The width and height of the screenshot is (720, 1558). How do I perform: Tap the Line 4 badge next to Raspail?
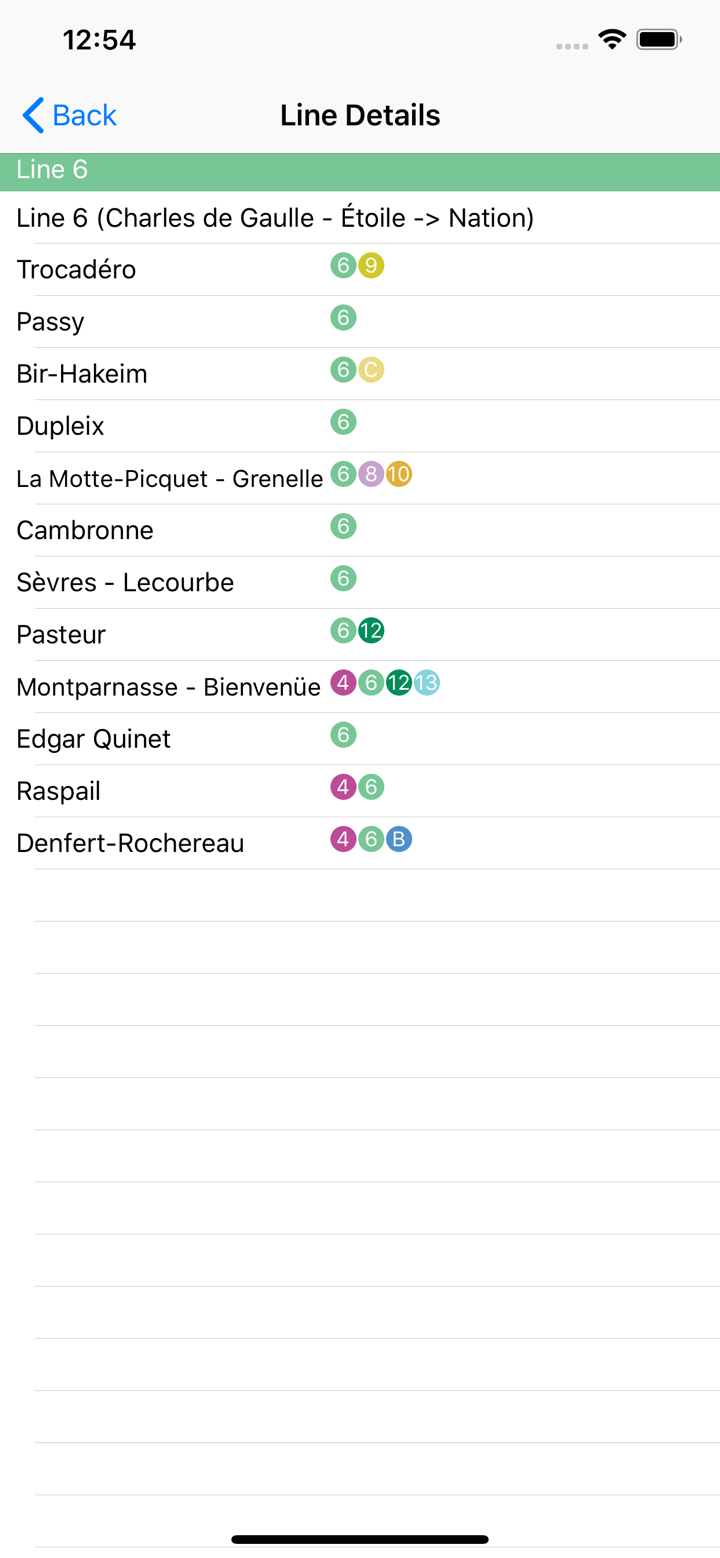[x=344, y=787]
